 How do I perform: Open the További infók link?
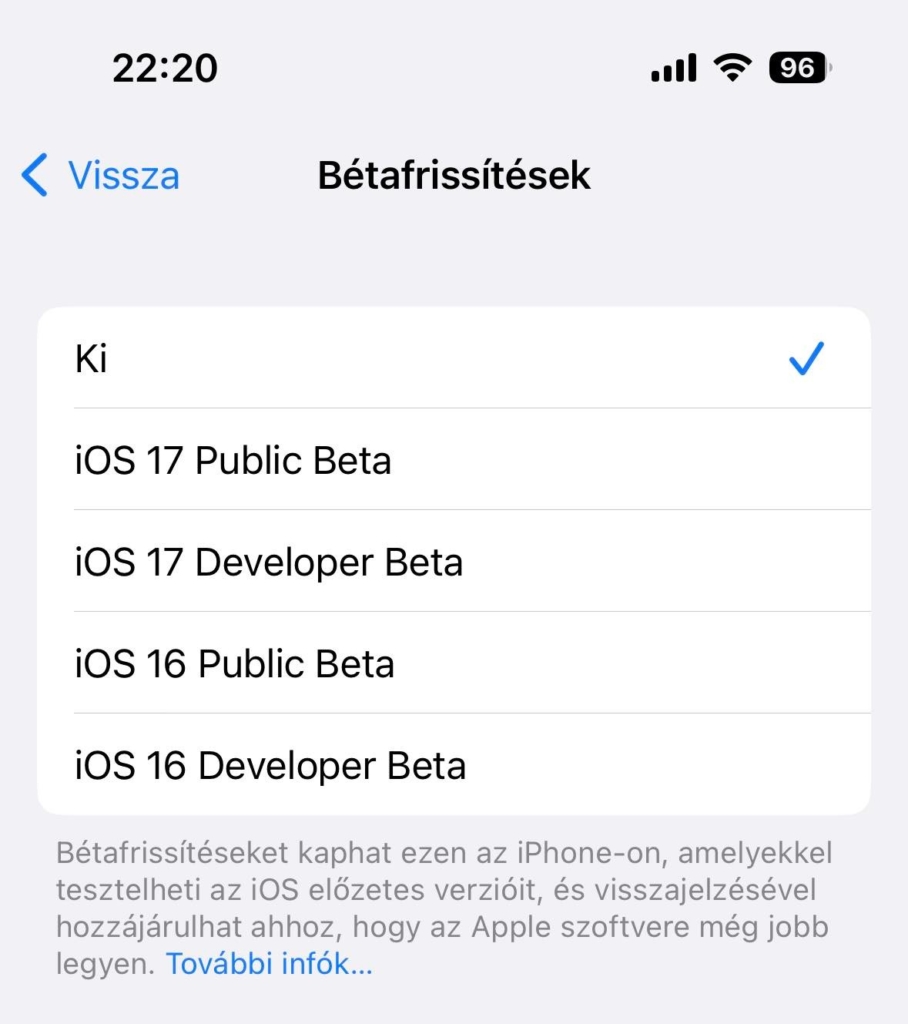269,964
